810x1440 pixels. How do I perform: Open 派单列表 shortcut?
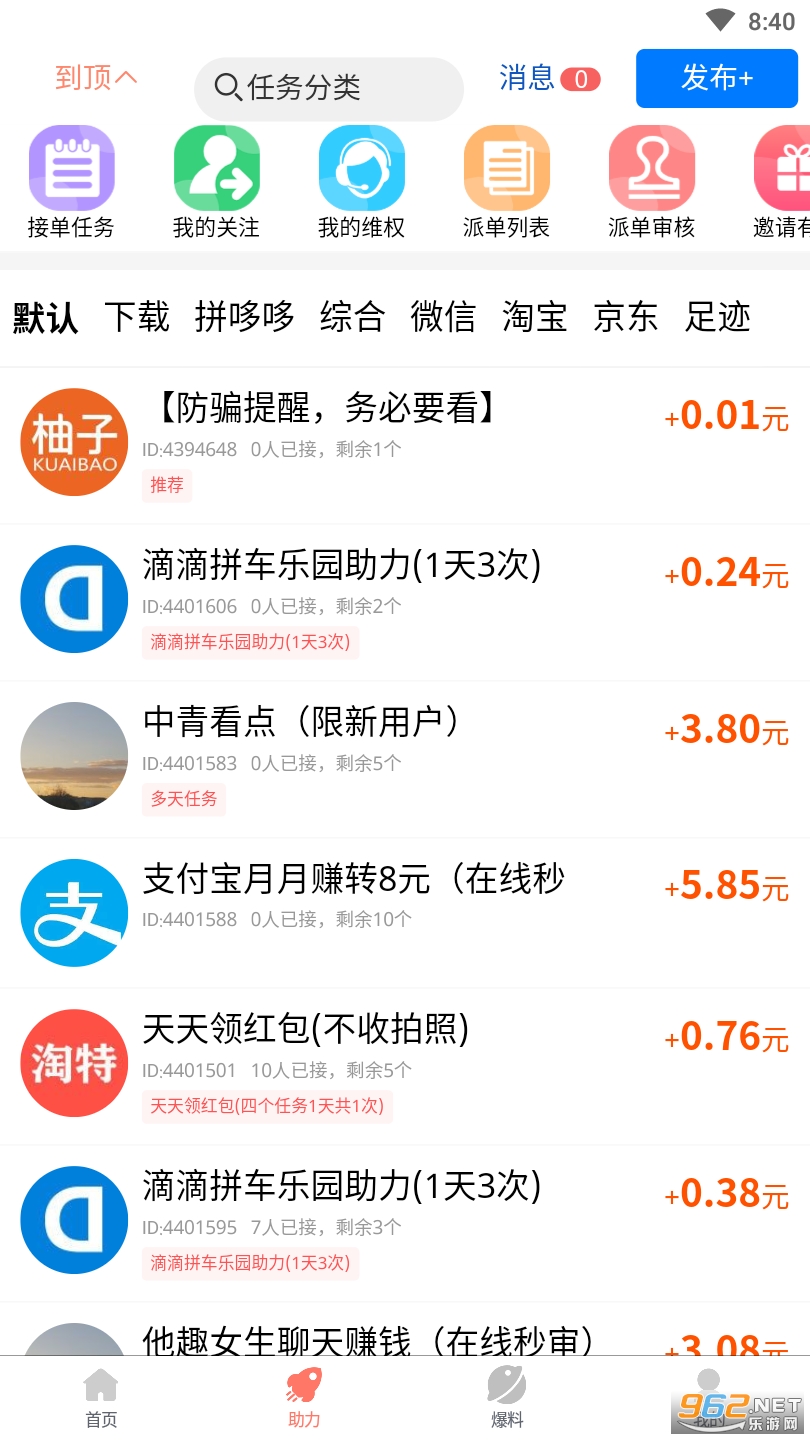(506, 183)
